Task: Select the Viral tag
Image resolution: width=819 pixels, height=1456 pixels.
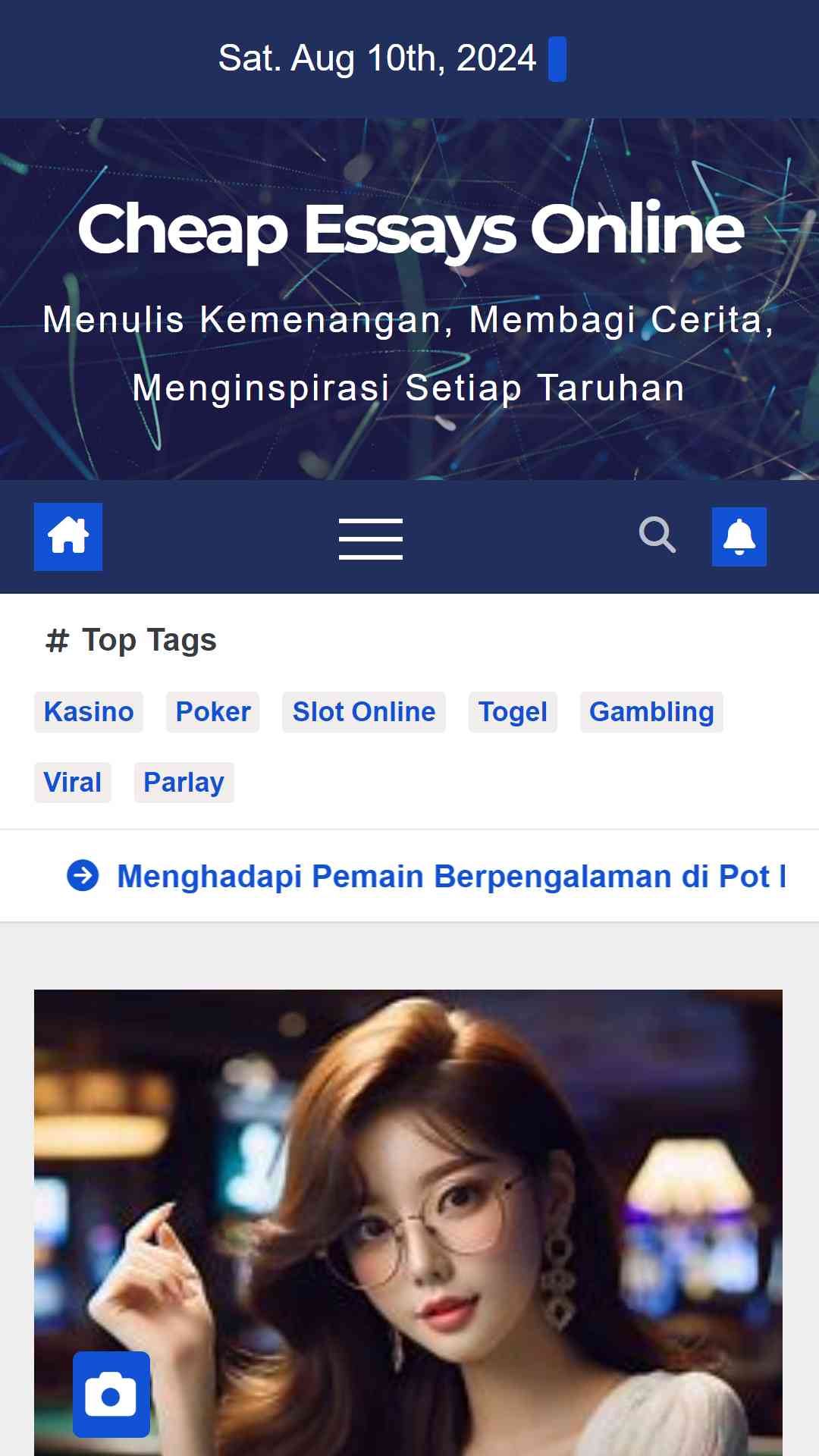Action: point(73,782)
